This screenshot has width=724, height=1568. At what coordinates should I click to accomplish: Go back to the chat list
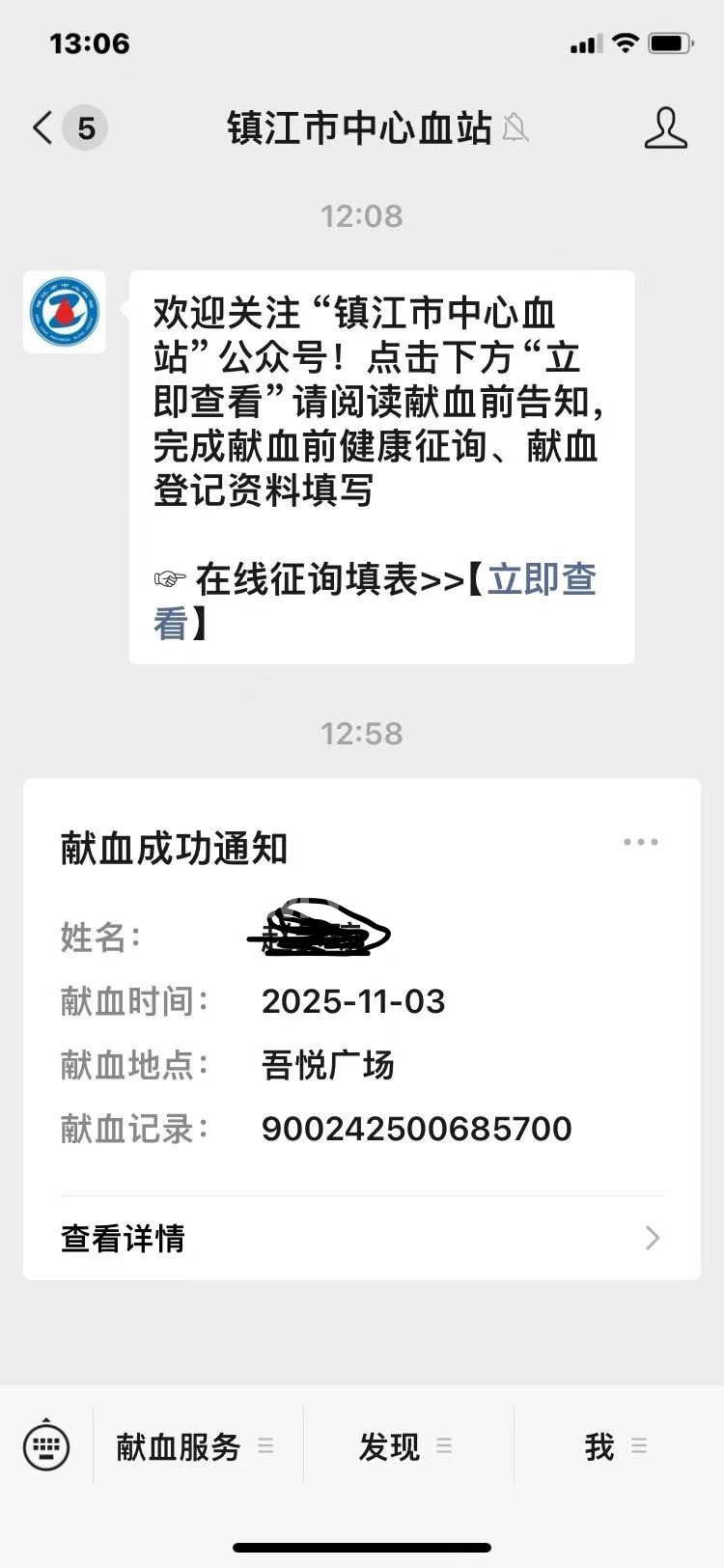tap(43, 128)
